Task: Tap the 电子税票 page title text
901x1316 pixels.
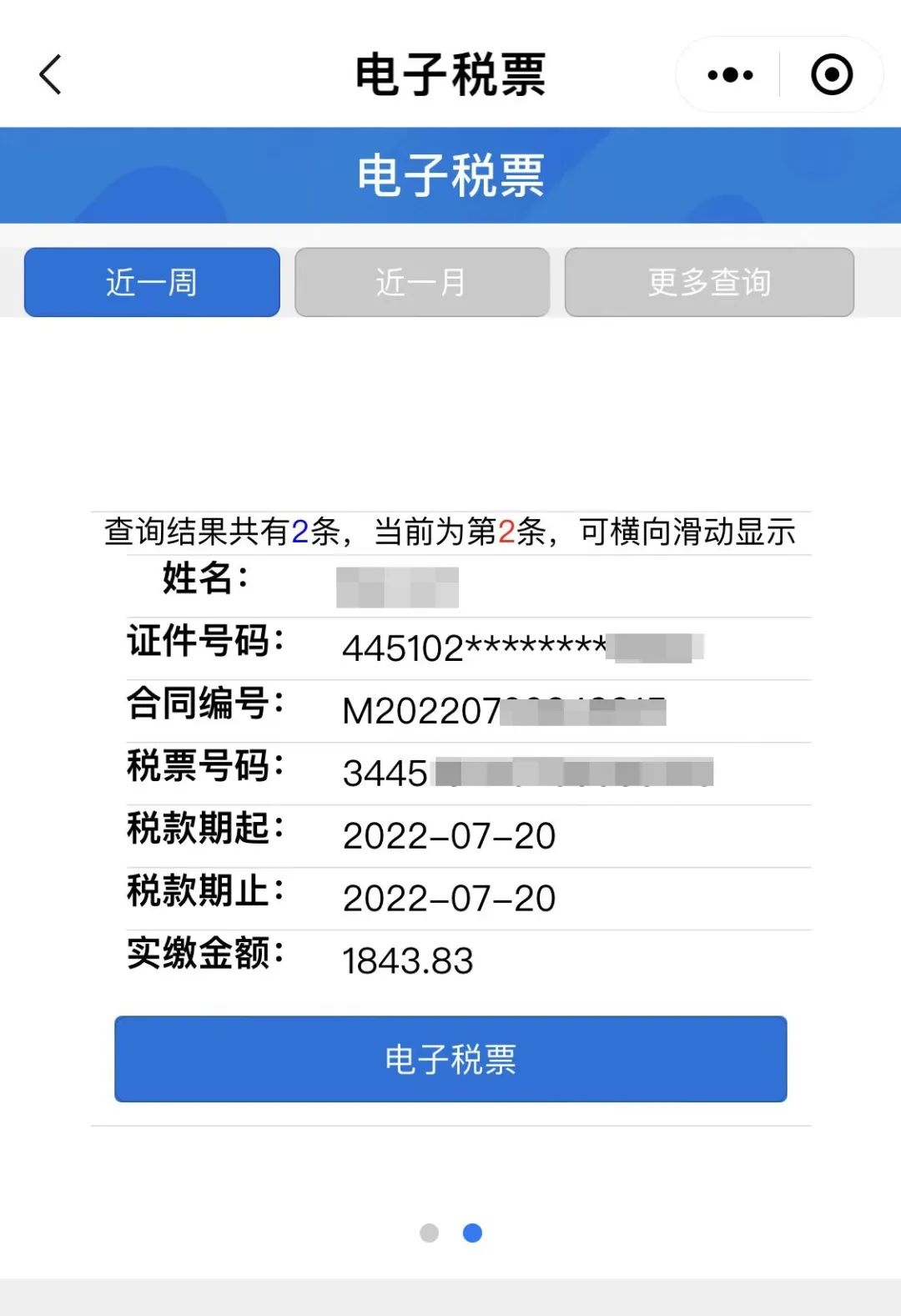Action: 450,74
